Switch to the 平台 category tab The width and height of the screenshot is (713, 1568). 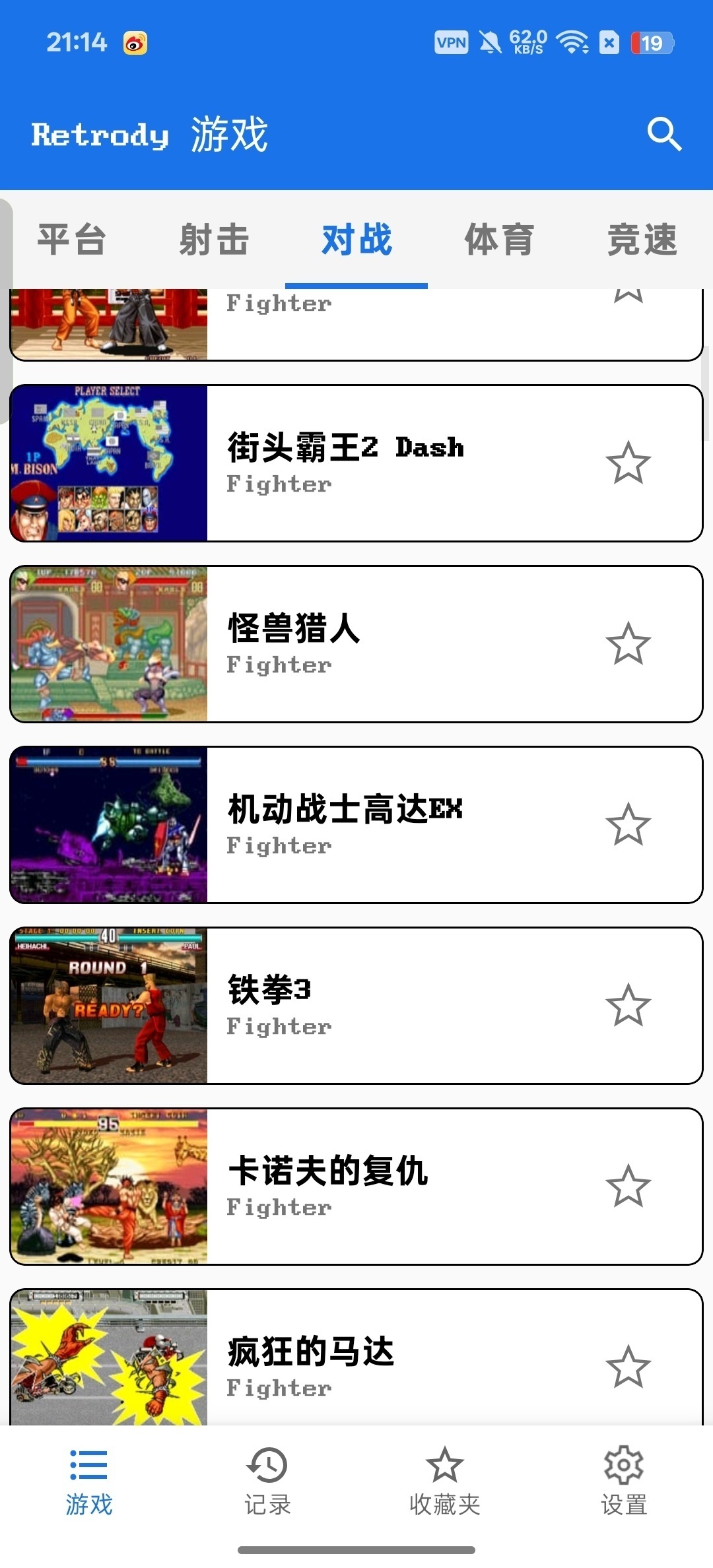(71, 240)
